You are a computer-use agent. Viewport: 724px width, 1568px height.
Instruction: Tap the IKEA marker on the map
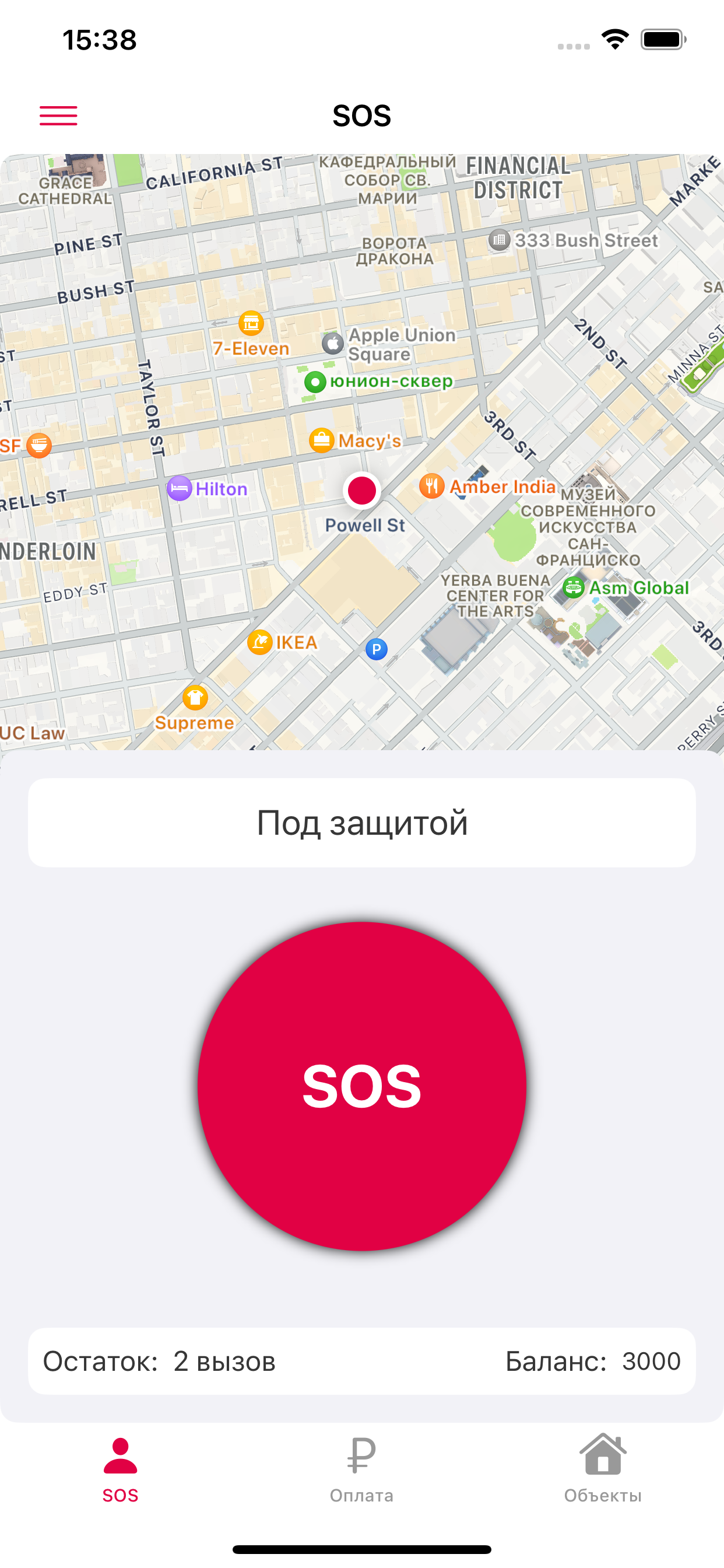(x=260, y=642)
